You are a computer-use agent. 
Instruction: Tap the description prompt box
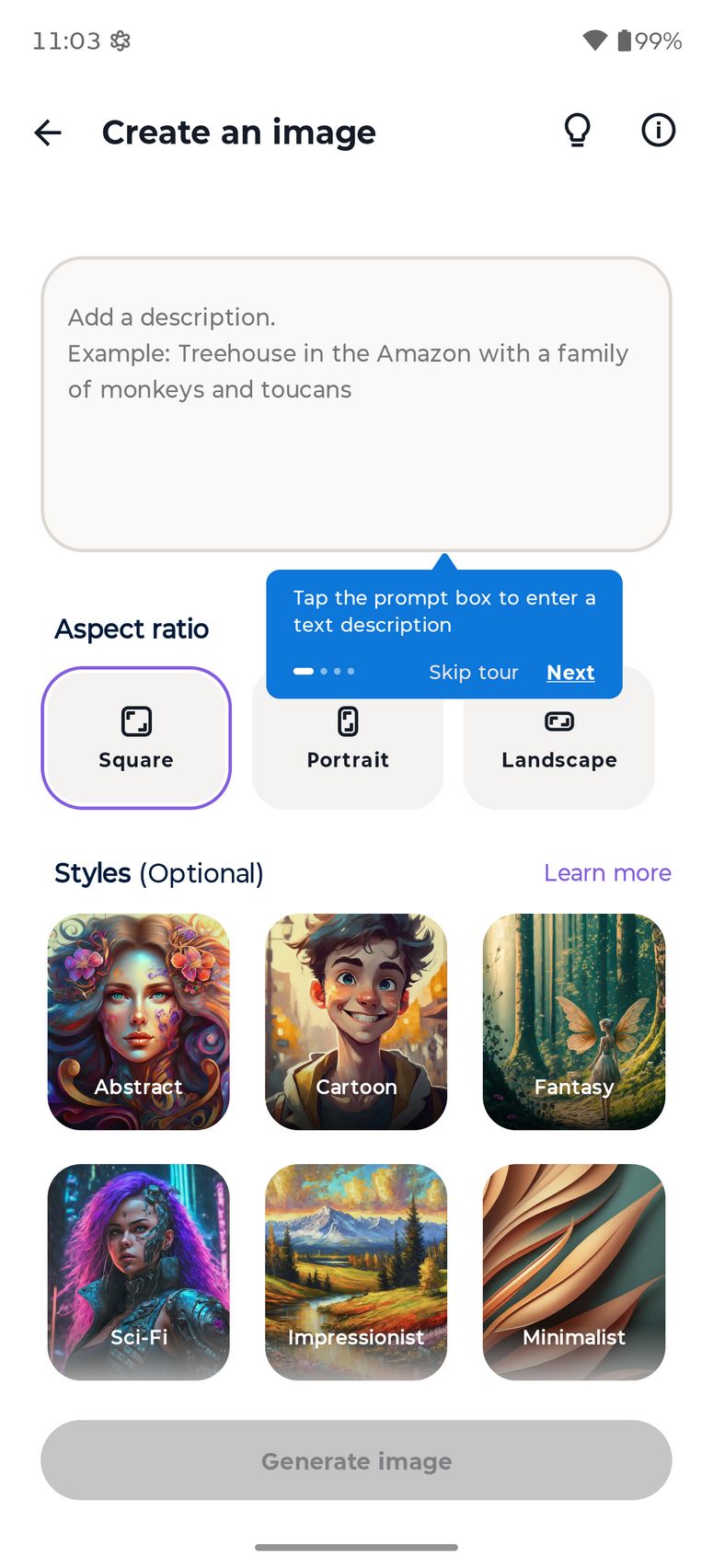(x=356, y=404)
